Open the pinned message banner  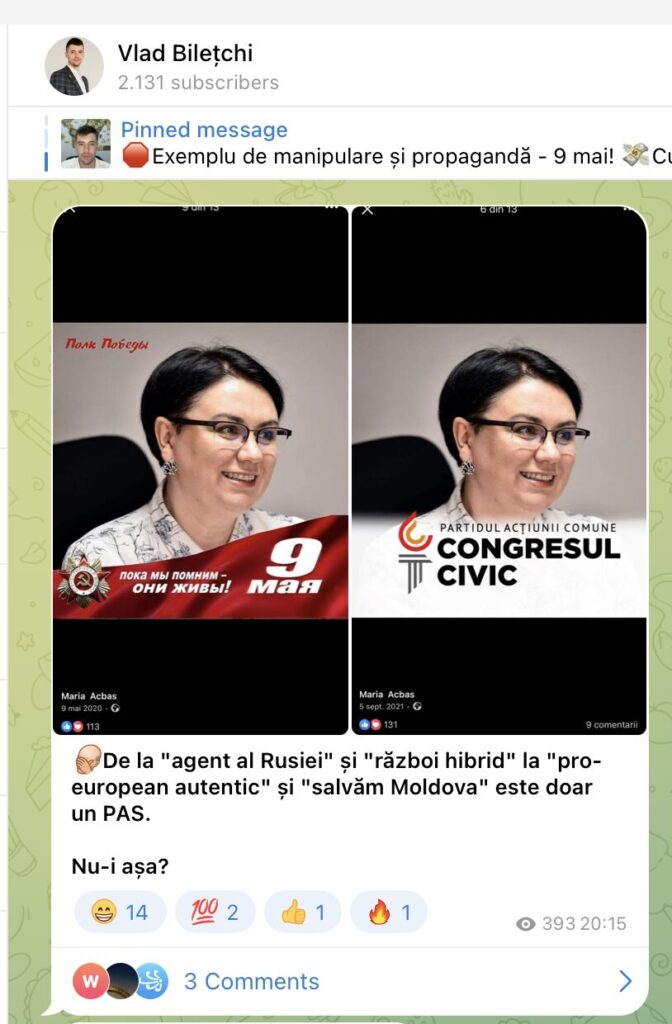click(360, 143)
